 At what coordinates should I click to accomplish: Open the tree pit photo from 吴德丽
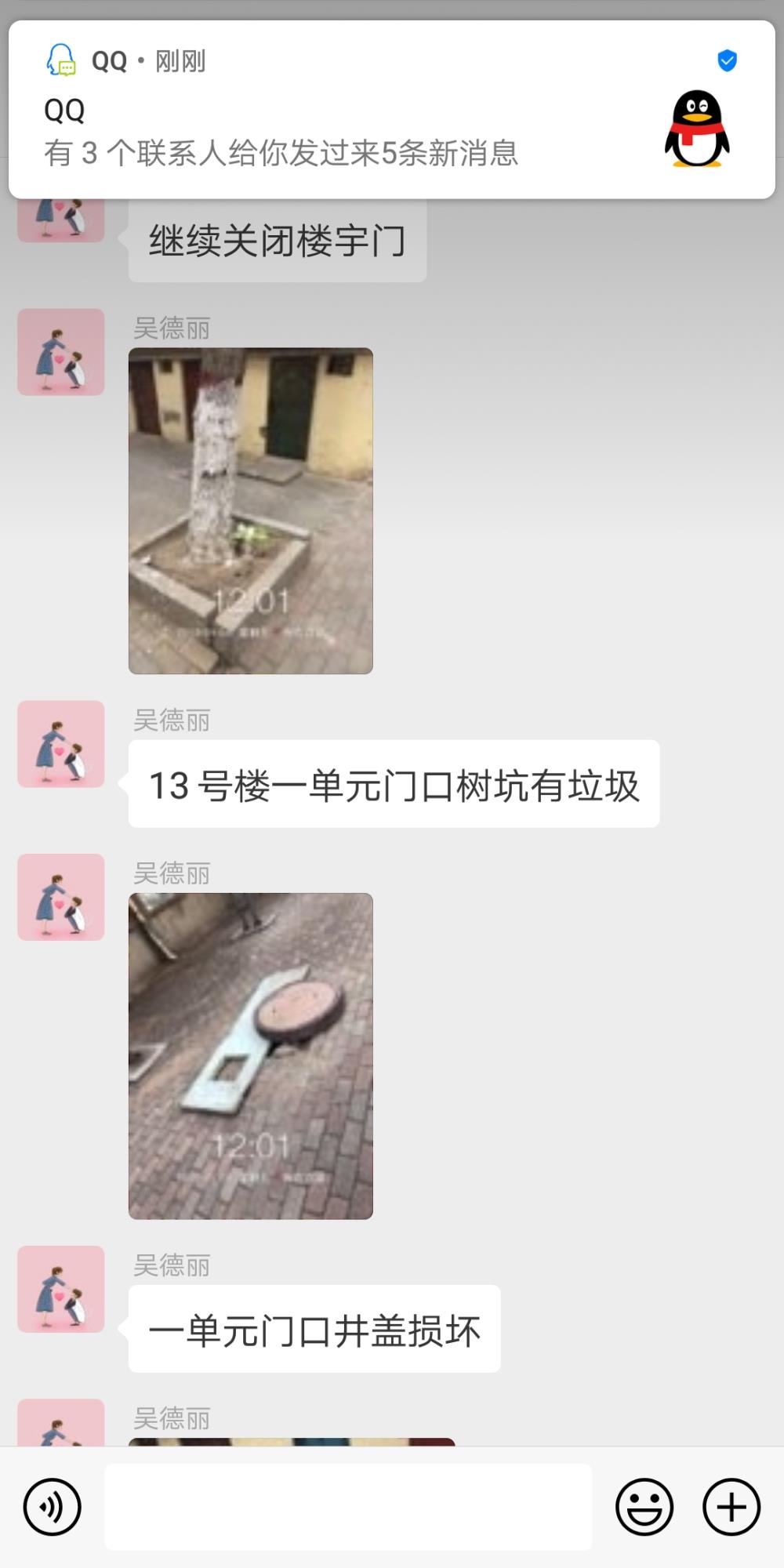(251, 510)
